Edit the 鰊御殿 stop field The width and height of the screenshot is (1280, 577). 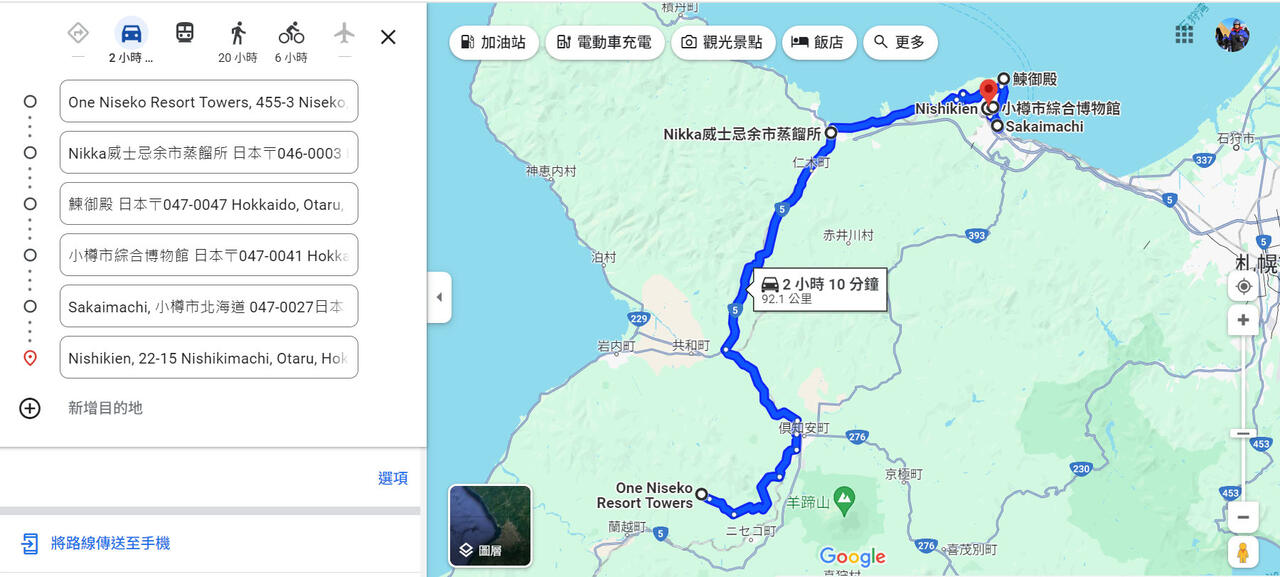click(208, 204)
